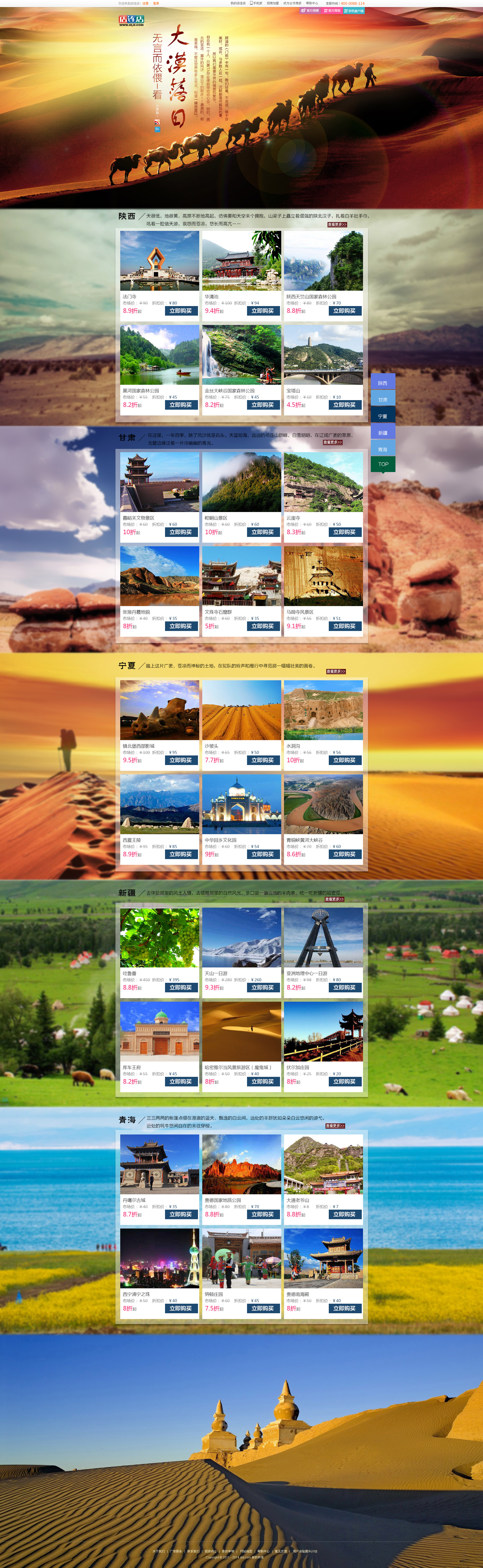Buy 丹噶尔古城 ticket with 立即购买

[x=181, y=1214]
